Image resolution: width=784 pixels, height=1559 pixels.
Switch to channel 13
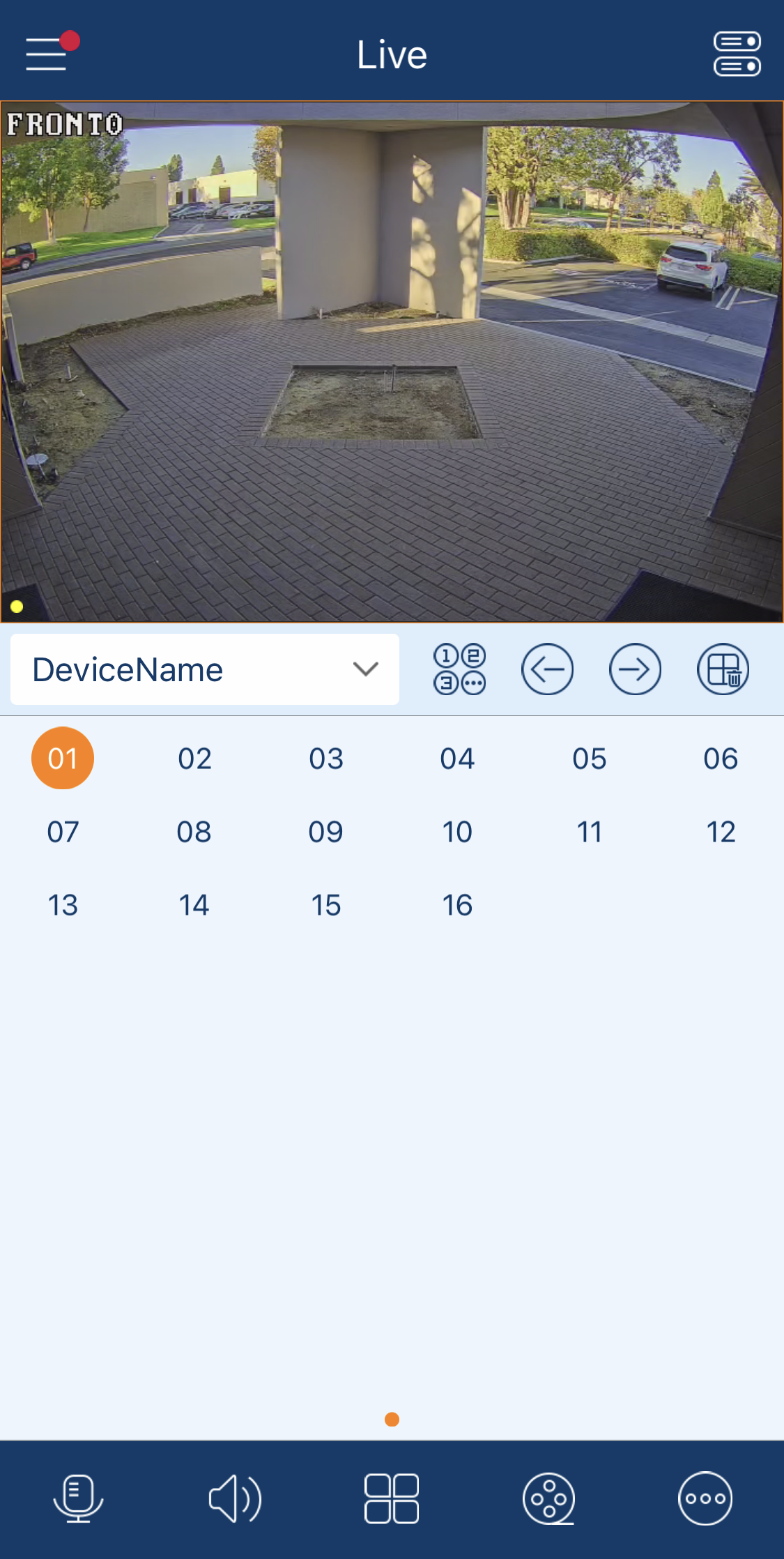pyautogui.click(x=63, y=905)
